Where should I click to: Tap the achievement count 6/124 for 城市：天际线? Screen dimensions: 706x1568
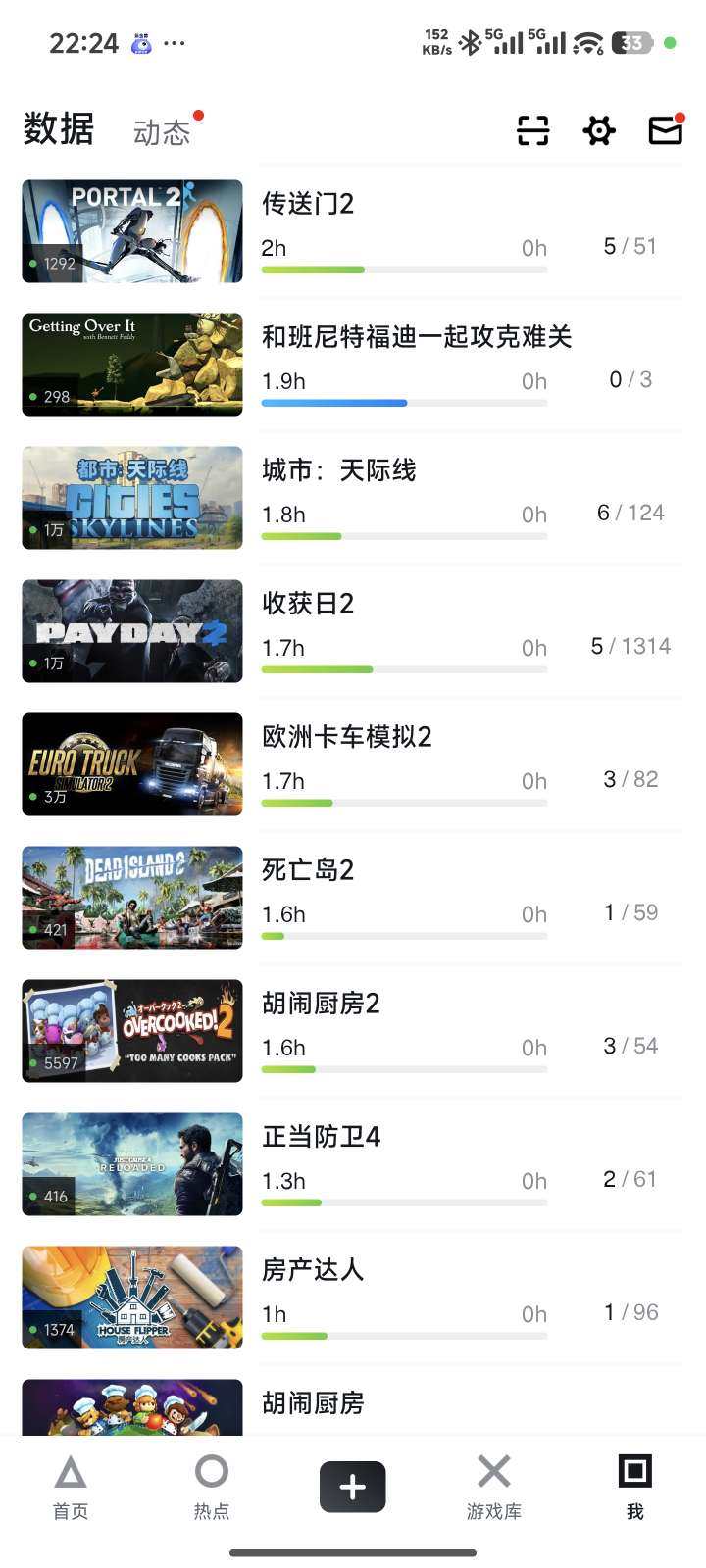tap(631, 512)
